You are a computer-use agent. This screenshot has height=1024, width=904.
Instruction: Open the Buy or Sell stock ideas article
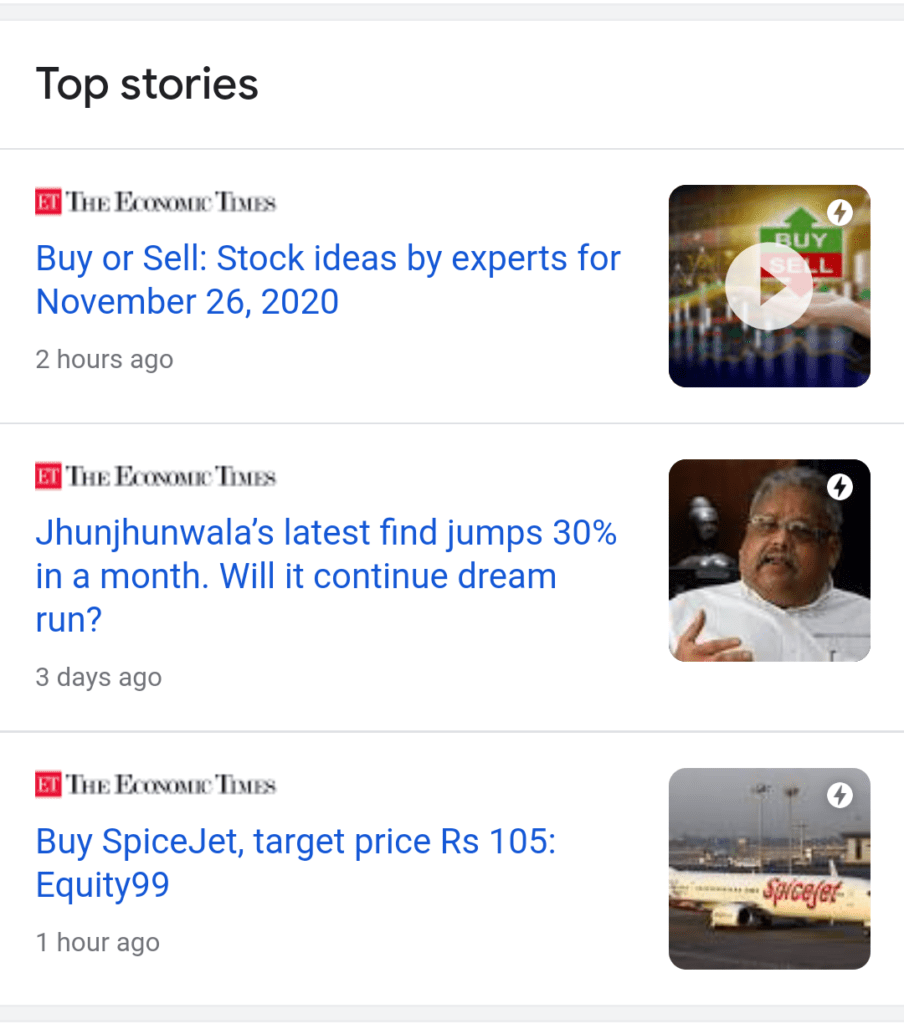coord(328,279)
